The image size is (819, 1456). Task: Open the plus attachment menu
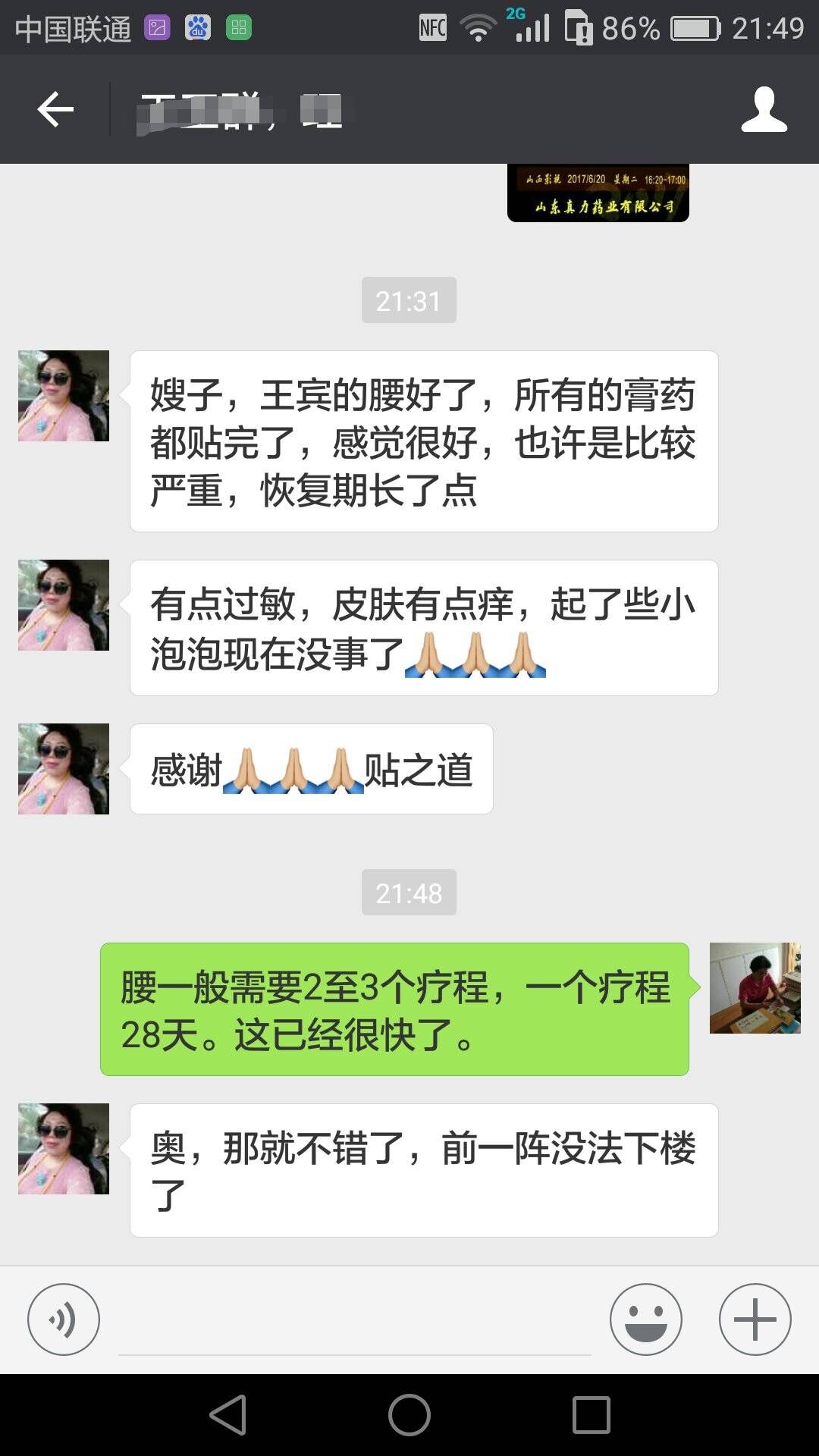(x=755, y=1319)
